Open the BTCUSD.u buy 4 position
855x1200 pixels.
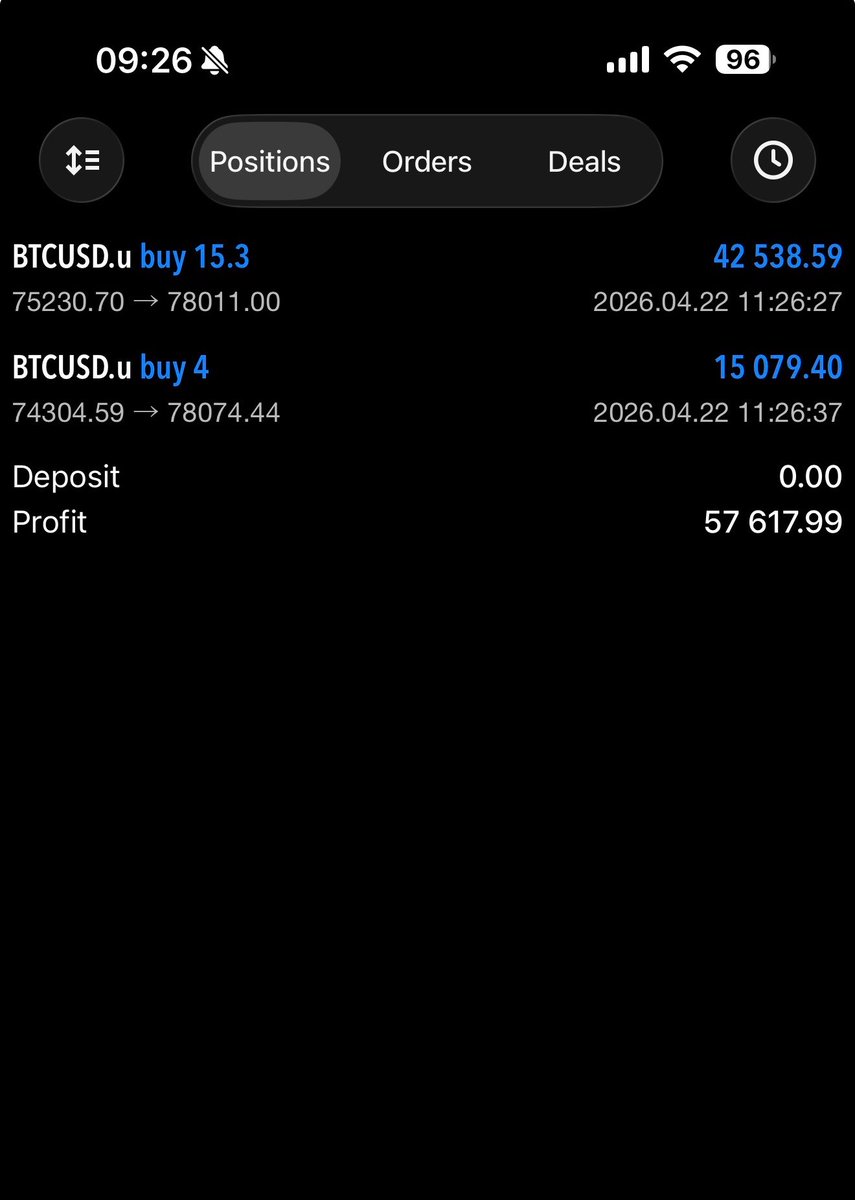coord(427,389)
